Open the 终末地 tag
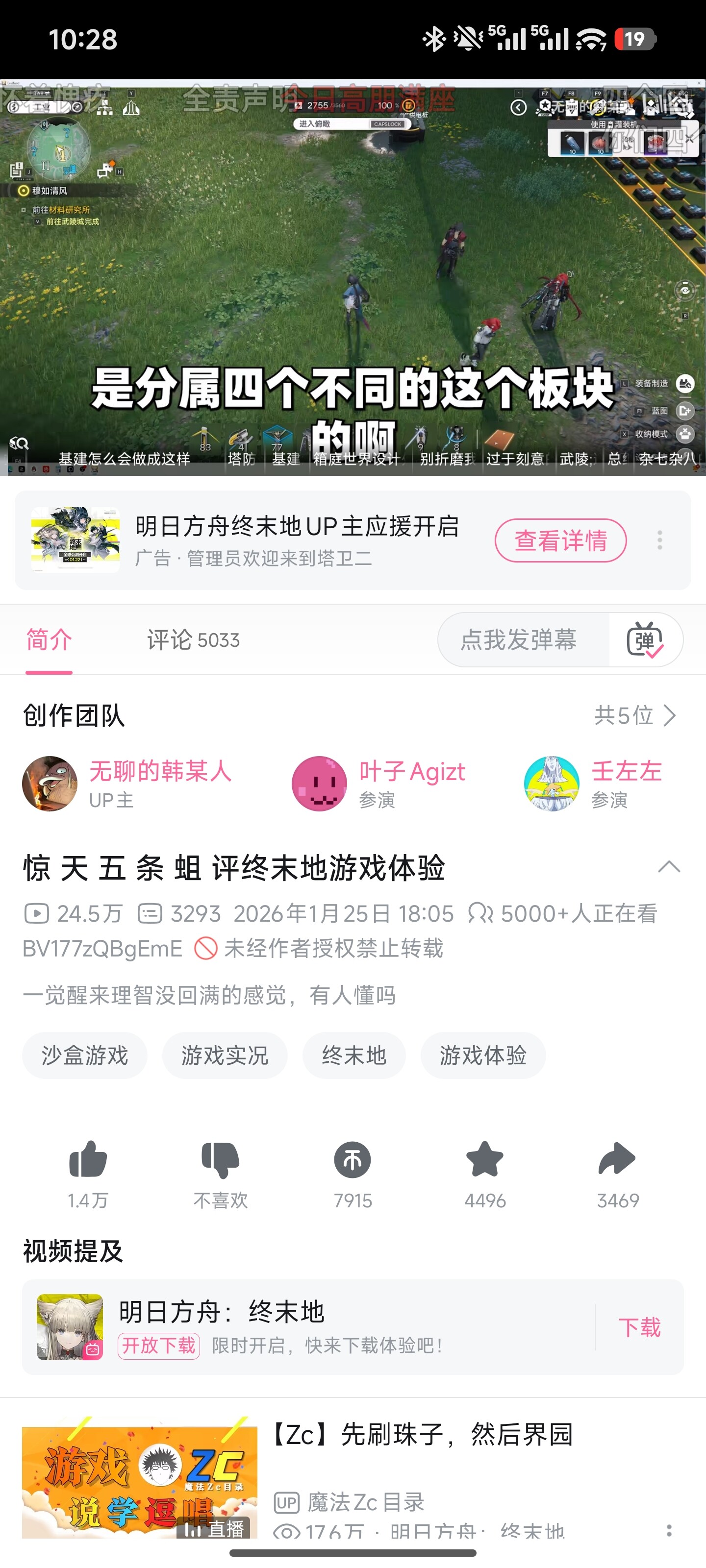Image resolution: width=706 pixels, height=1568 pixels. click(x=354, y=1055)
